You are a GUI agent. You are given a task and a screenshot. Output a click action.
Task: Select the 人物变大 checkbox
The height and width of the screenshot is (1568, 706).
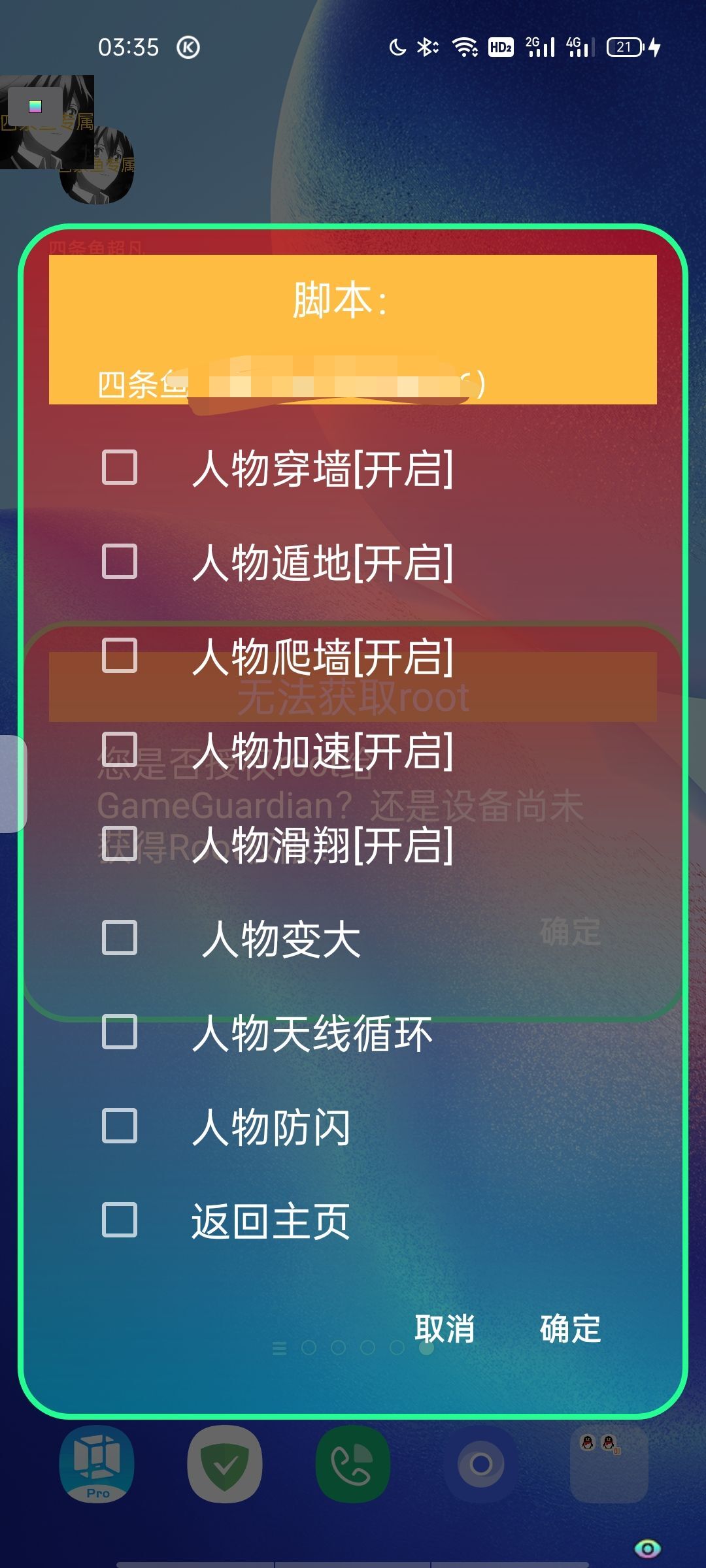point(120,938)
